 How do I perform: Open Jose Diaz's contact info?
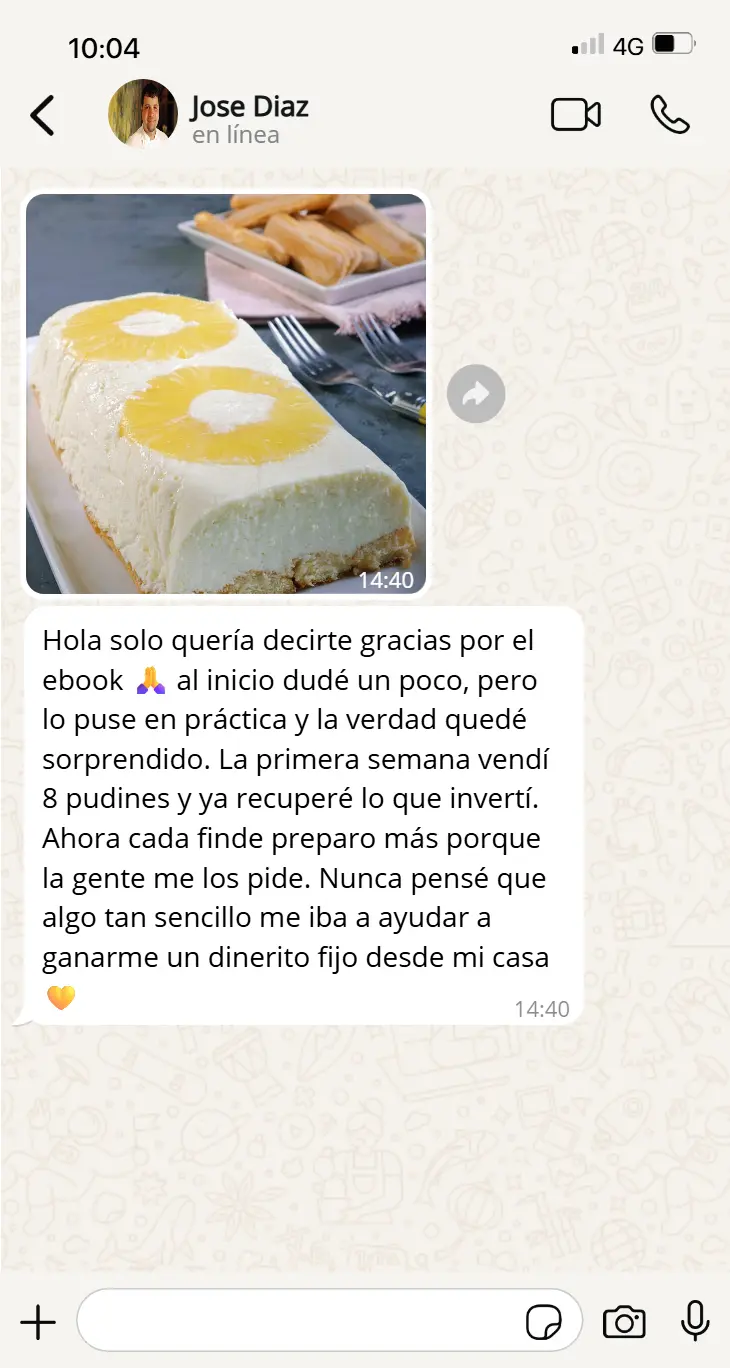tap(248, 117)
